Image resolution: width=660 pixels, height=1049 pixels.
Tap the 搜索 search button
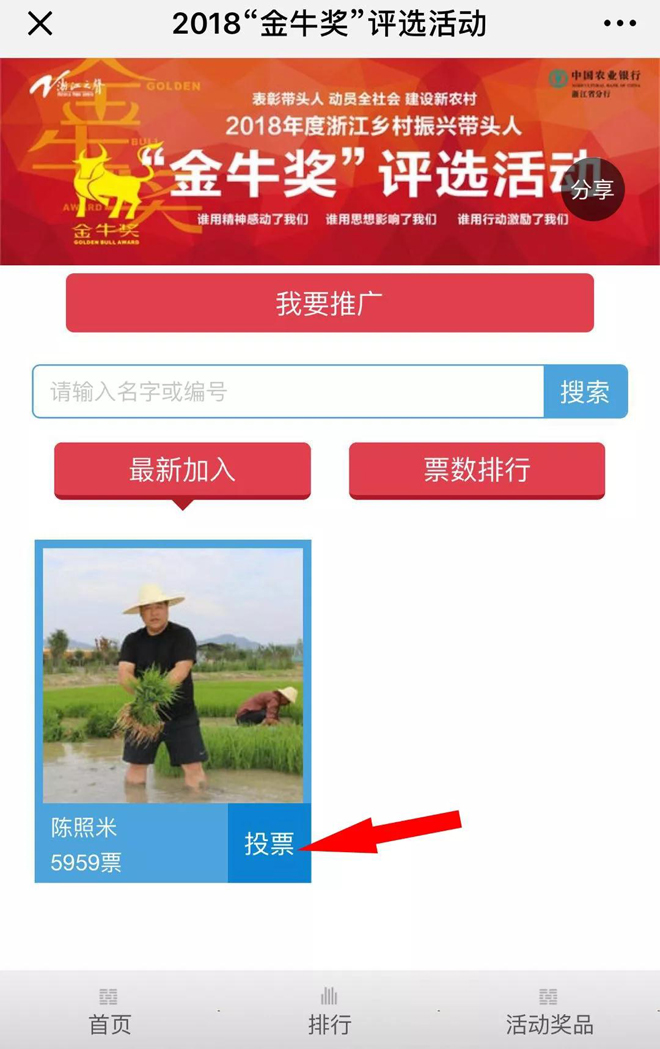tap(585, 392)
